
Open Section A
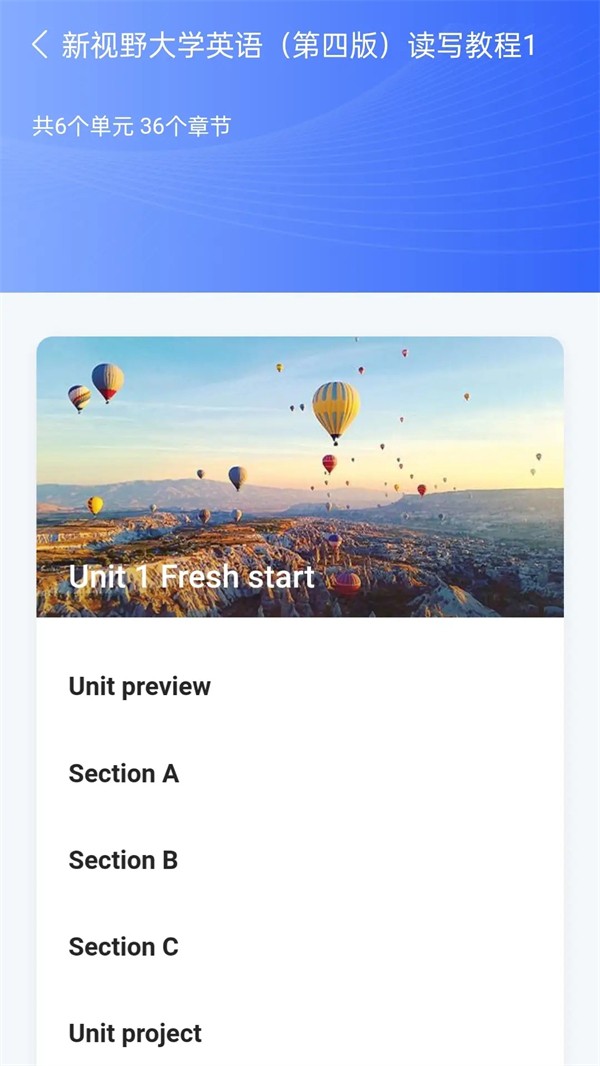click(124, 773)
